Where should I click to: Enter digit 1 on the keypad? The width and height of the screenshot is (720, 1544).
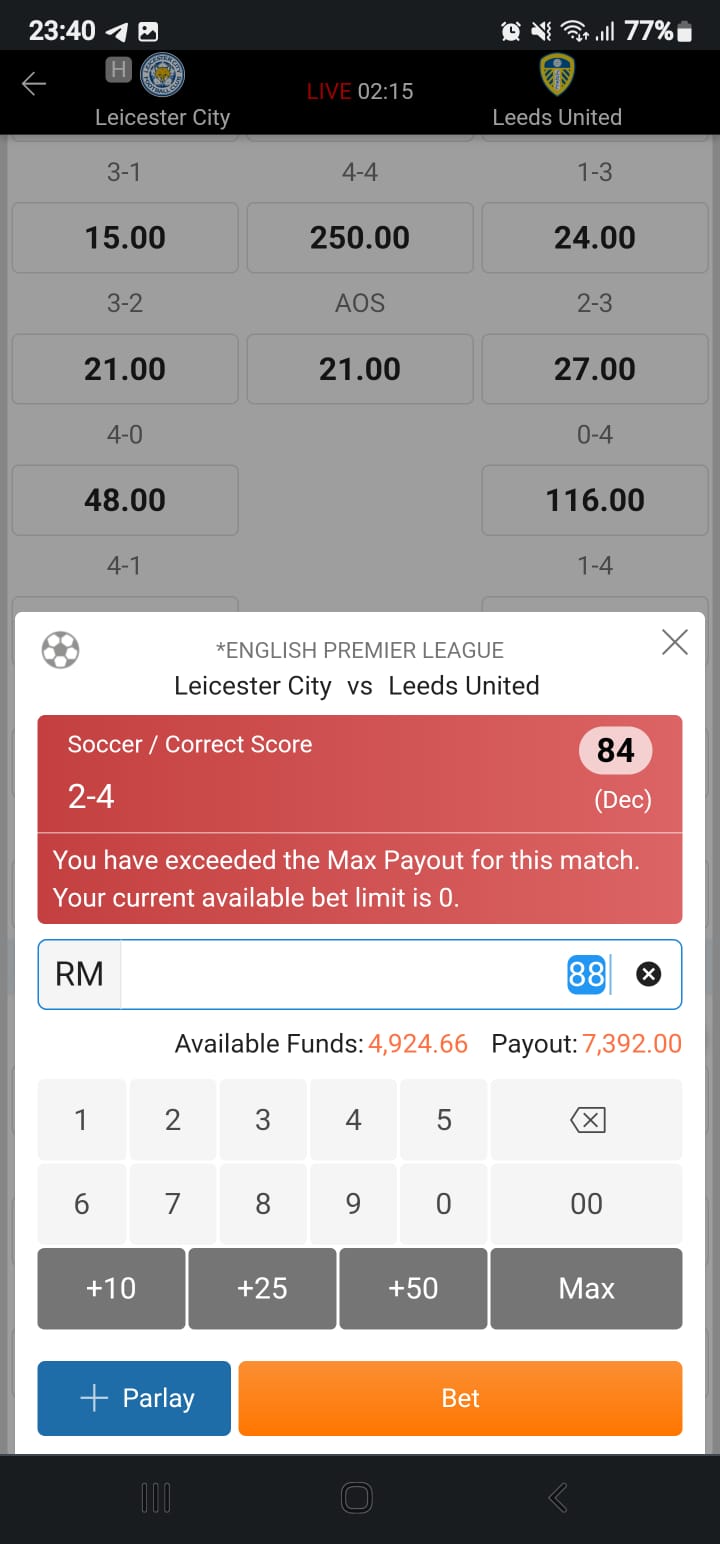82,1120
